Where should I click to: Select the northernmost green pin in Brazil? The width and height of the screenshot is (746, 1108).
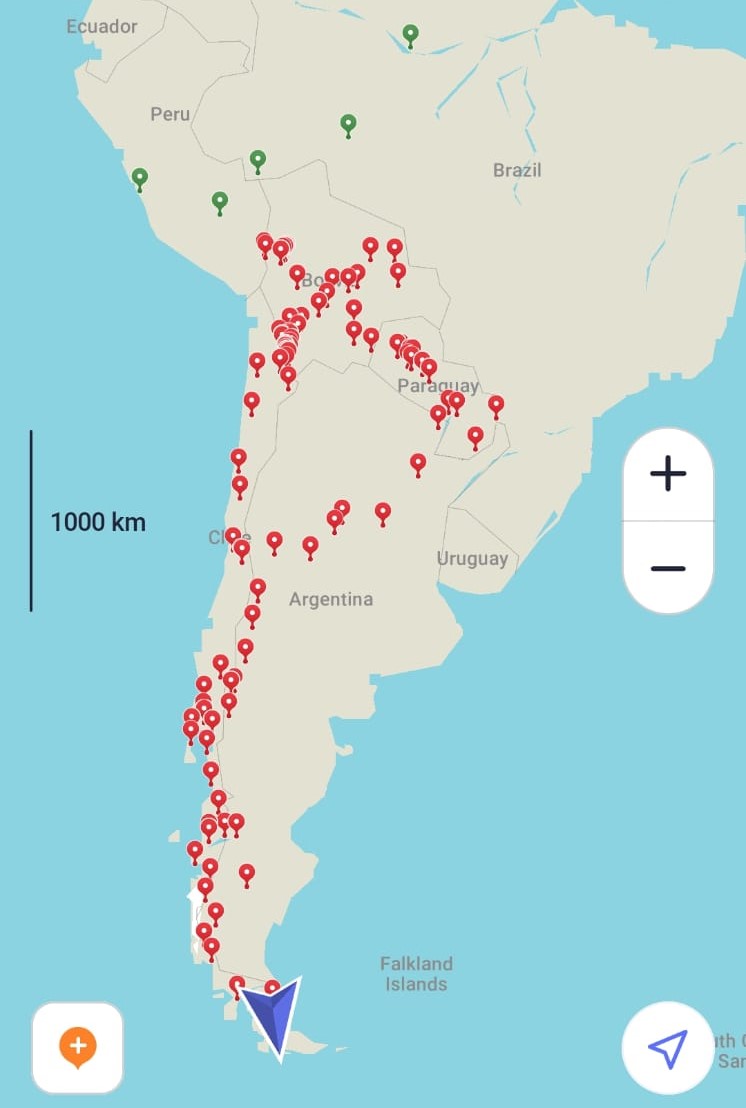(x=410, y=35)
